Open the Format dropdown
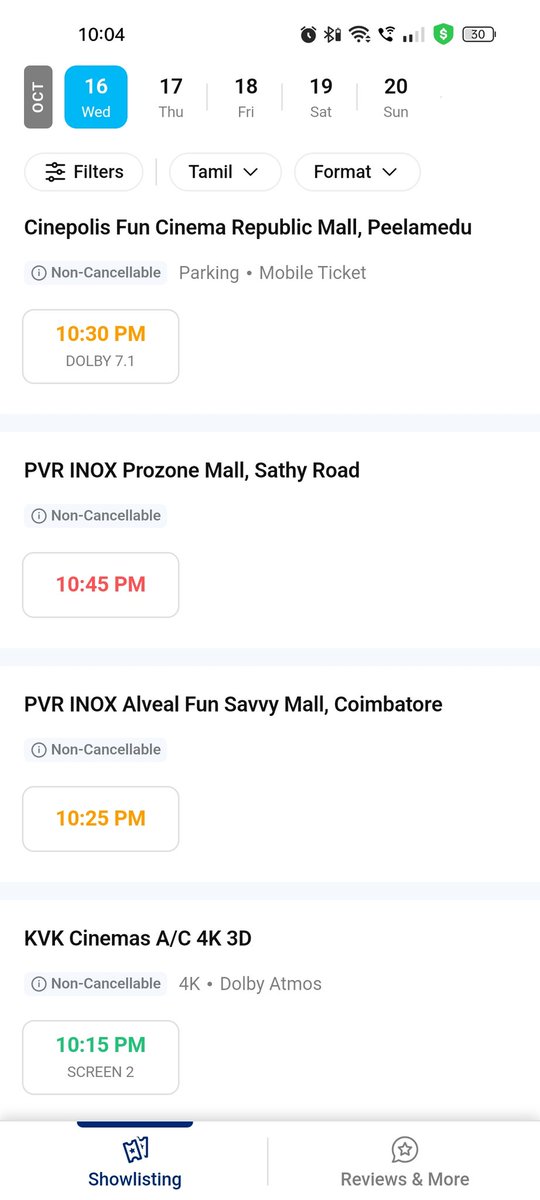The image size is (540, 1200). (x=357, y=172)
